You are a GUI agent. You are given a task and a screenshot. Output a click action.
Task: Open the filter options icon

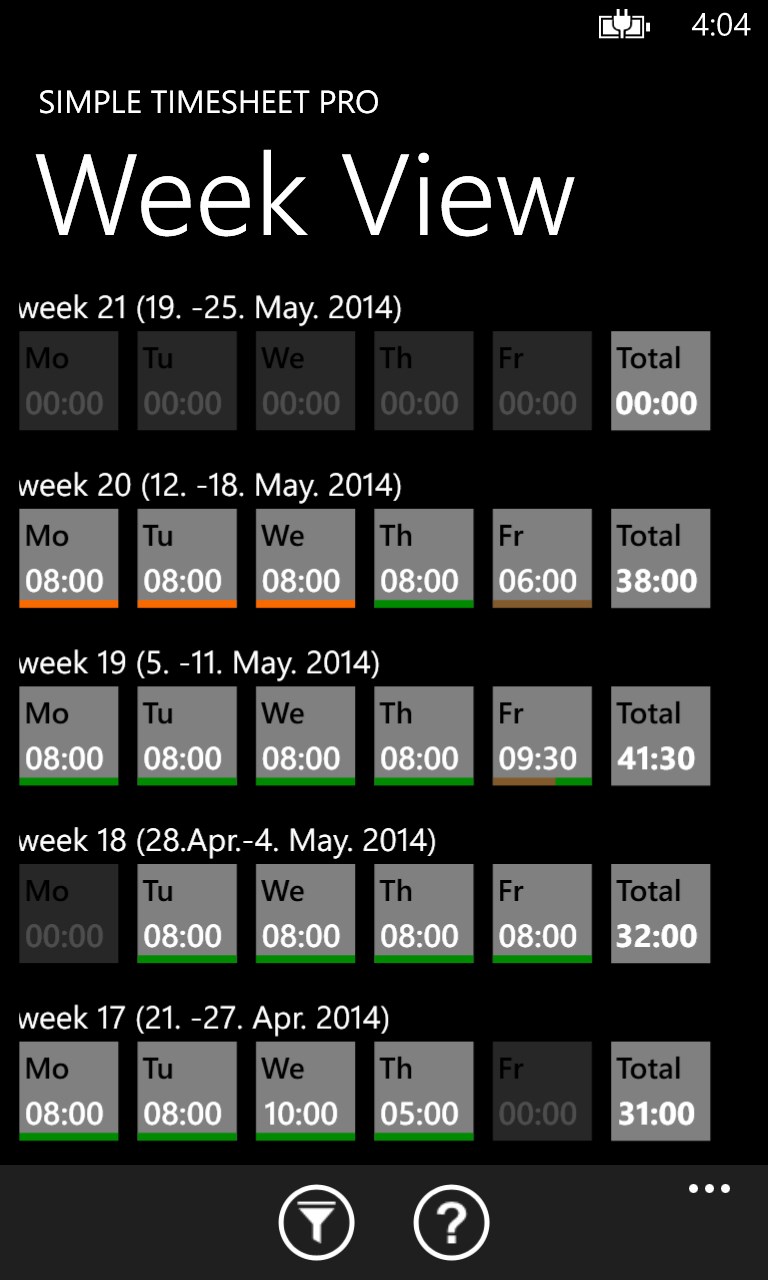[x=317, y=1221]
